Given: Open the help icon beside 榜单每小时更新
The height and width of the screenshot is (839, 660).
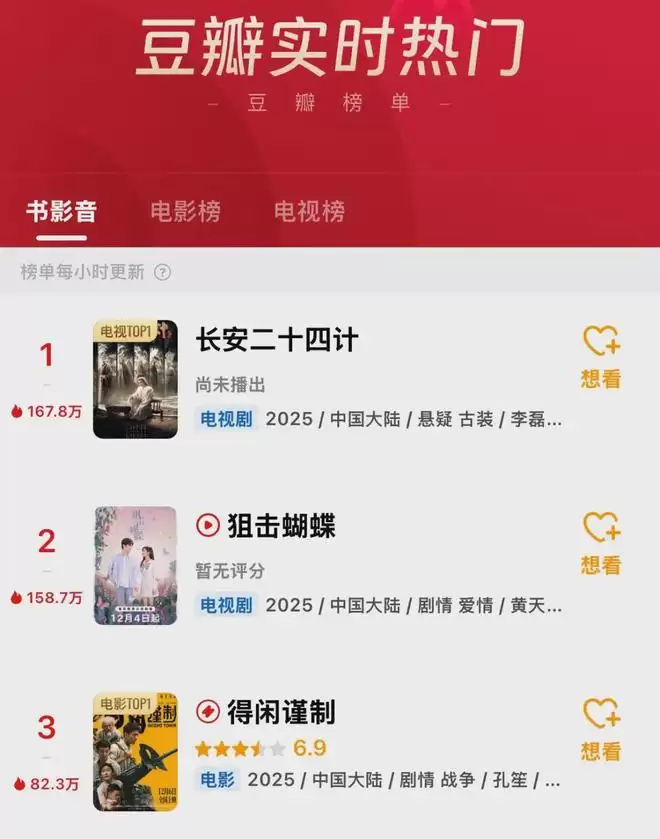Looking at the screenshot, I should [x=162, y=272].
